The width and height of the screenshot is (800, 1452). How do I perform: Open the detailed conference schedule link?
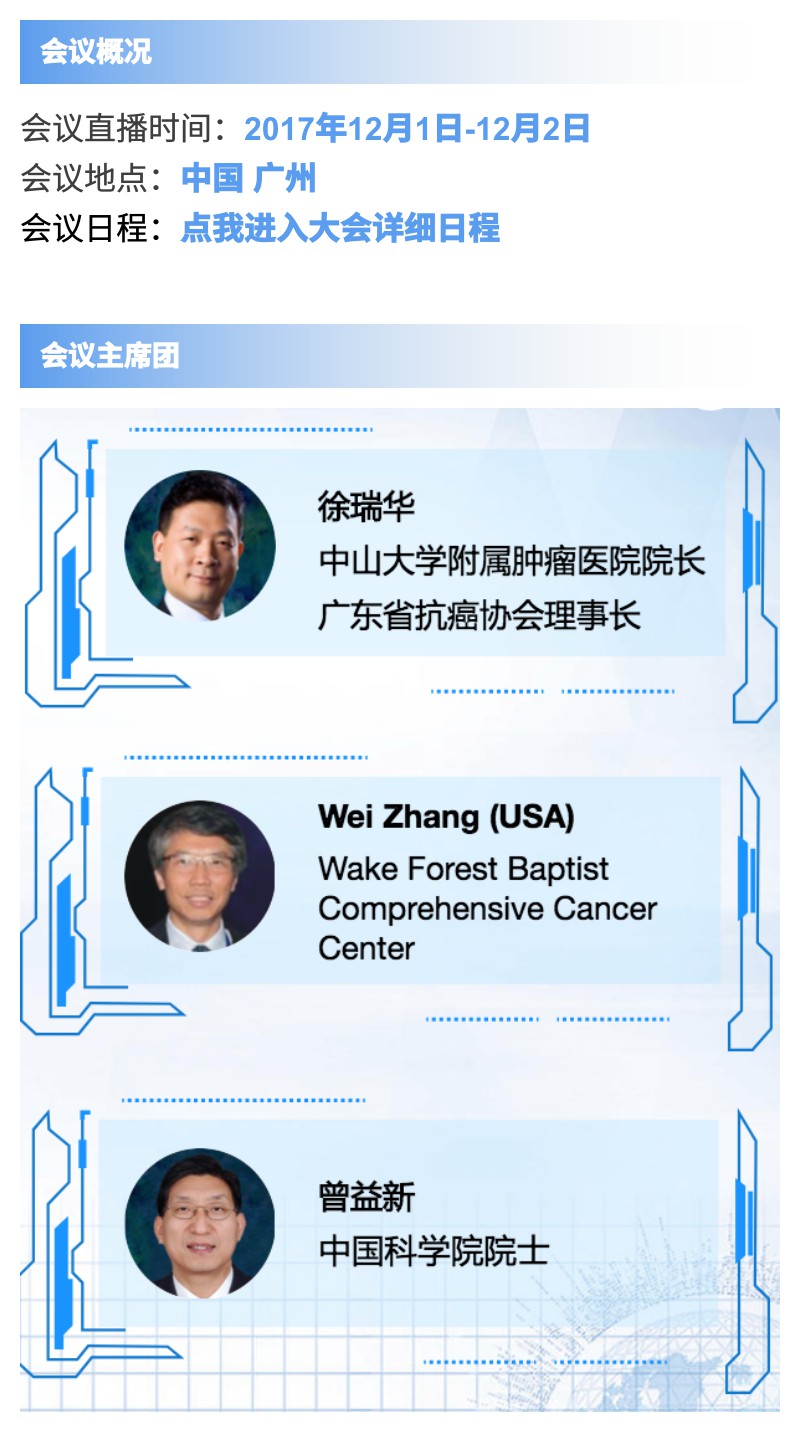pyautogui.click(x=340, y=229)
